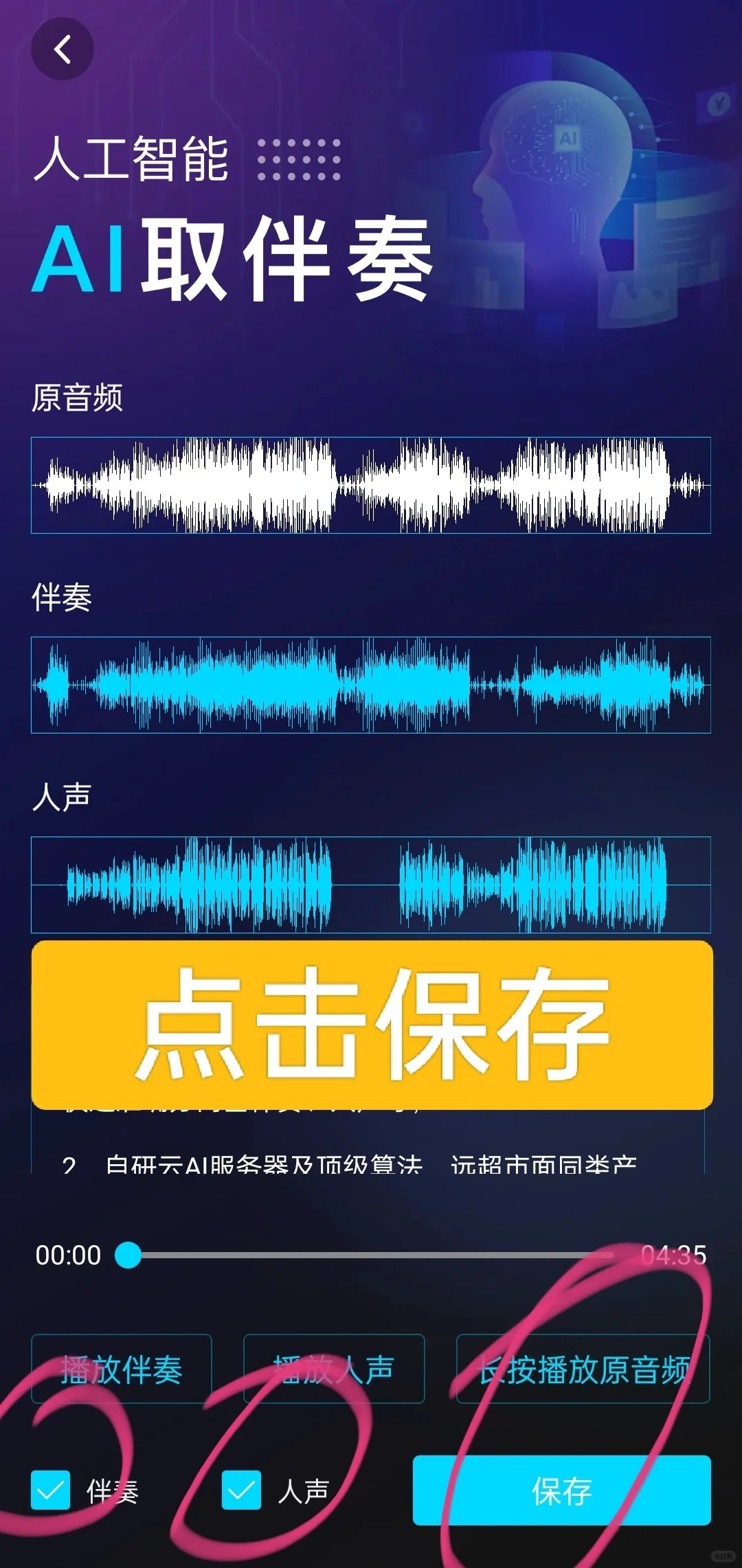Tap the 播放人声 button
Image resolution: width=742 pixels, height=1568 pixels.
click(x=334, y=1369)
